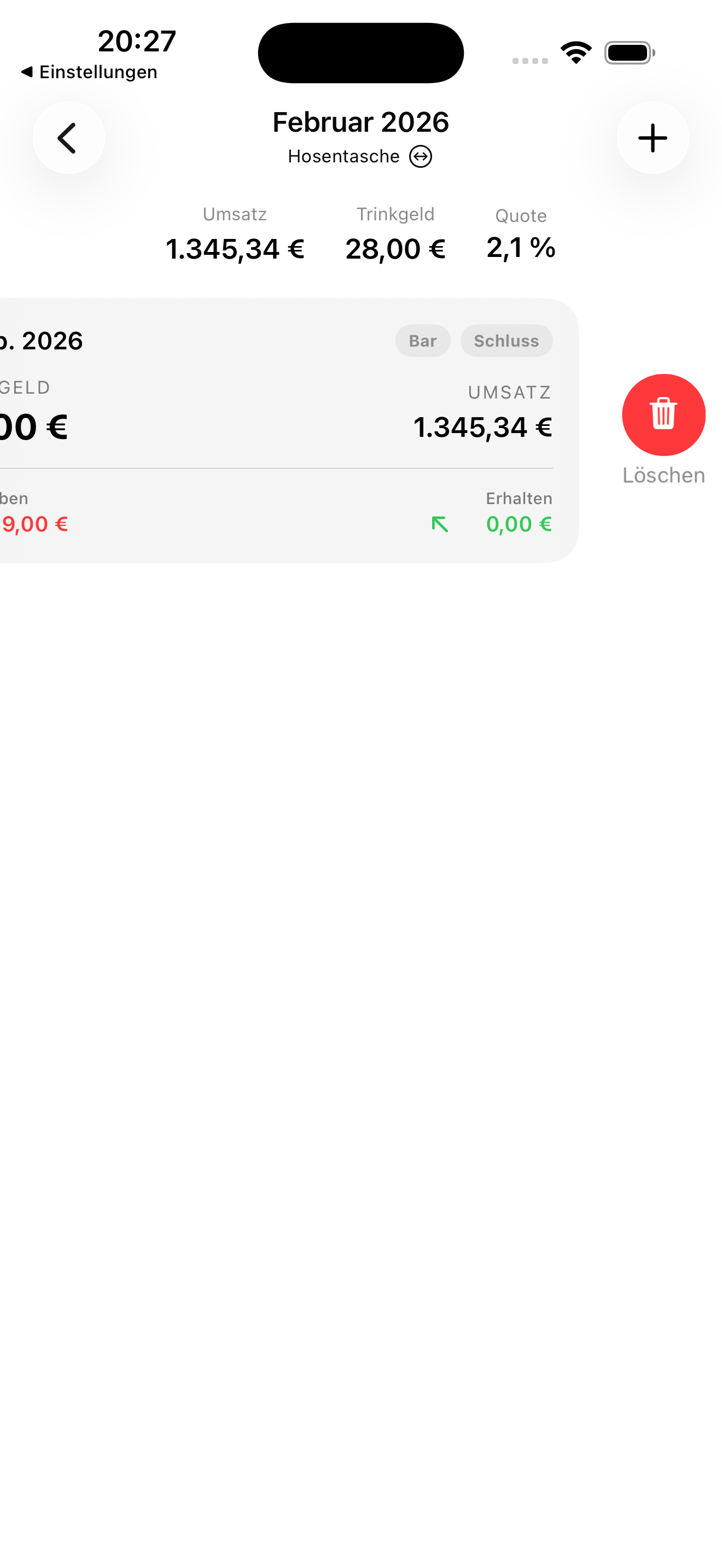Return to Einstellungen via the status bar link
The height and width of the screenshot is (1568, 722).
[89, 72]
